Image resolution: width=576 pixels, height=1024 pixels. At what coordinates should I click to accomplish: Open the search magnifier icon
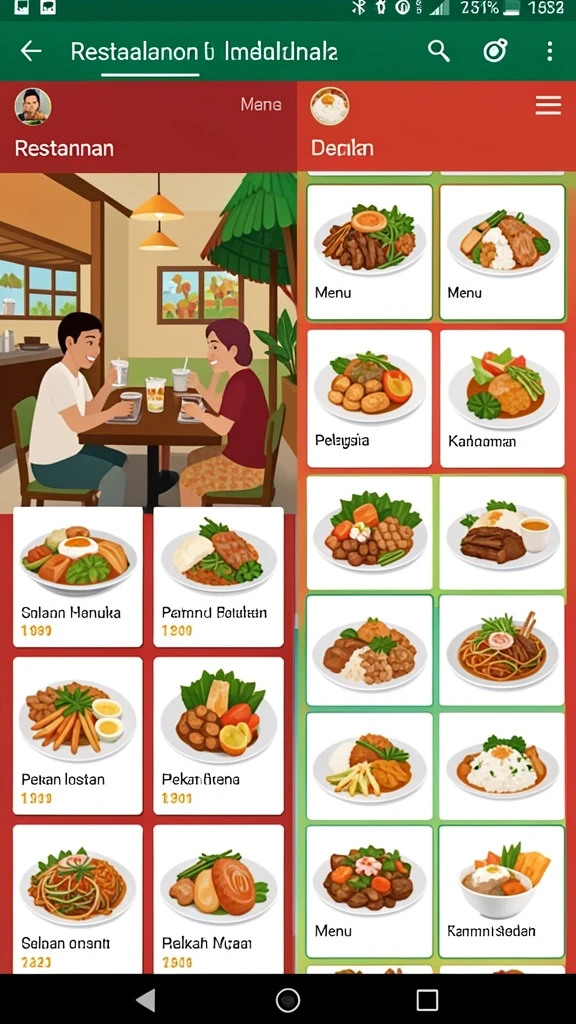pos(439,51)
